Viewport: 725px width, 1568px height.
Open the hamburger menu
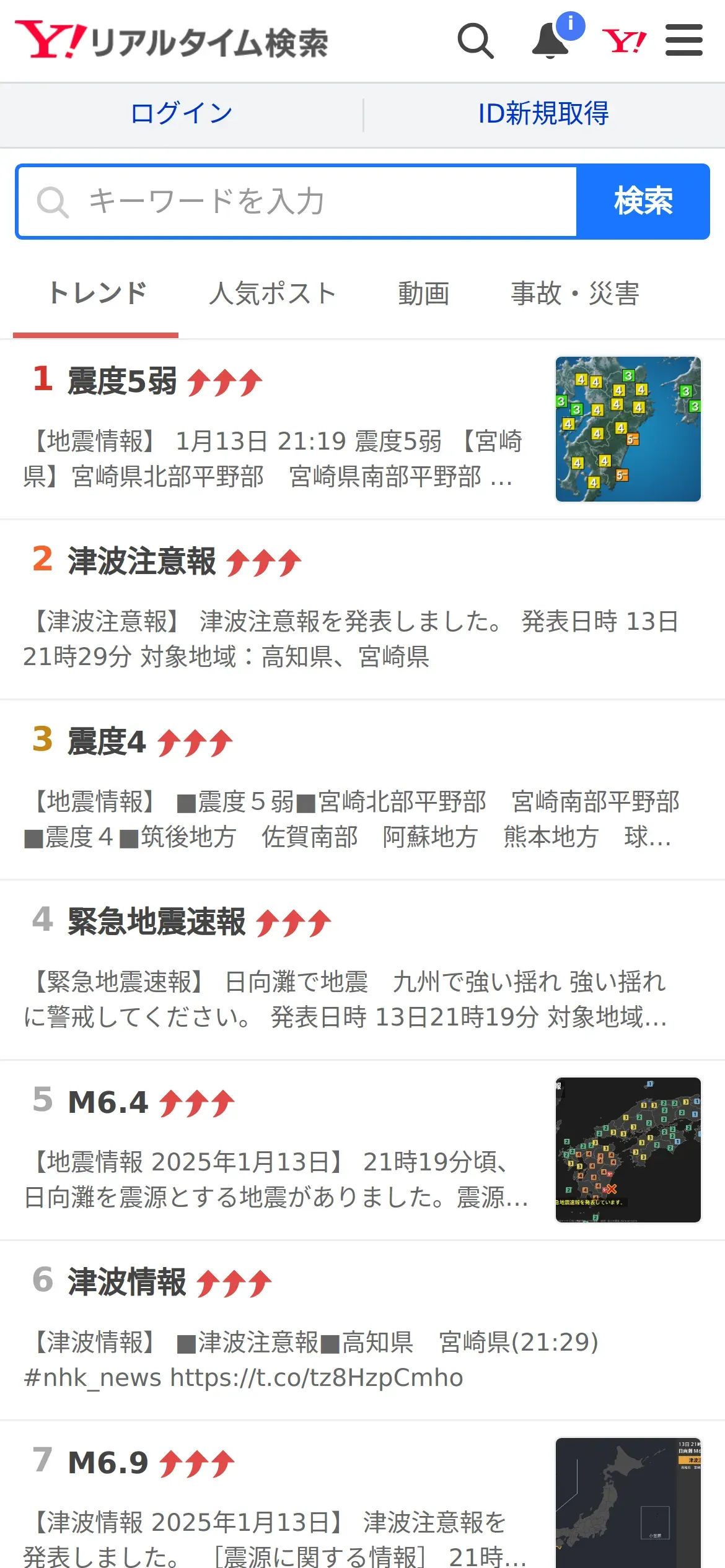point(683,41)
